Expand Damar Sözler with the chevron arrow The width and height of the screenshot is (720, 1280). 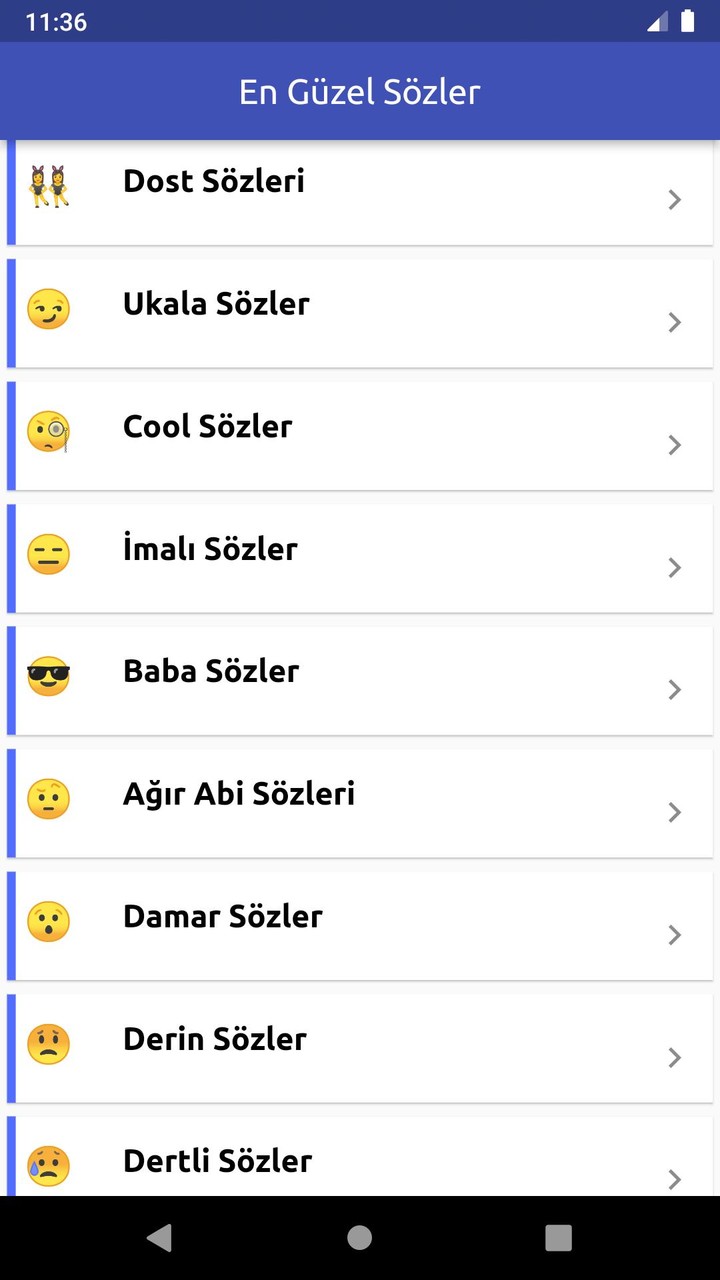[674, 935]
